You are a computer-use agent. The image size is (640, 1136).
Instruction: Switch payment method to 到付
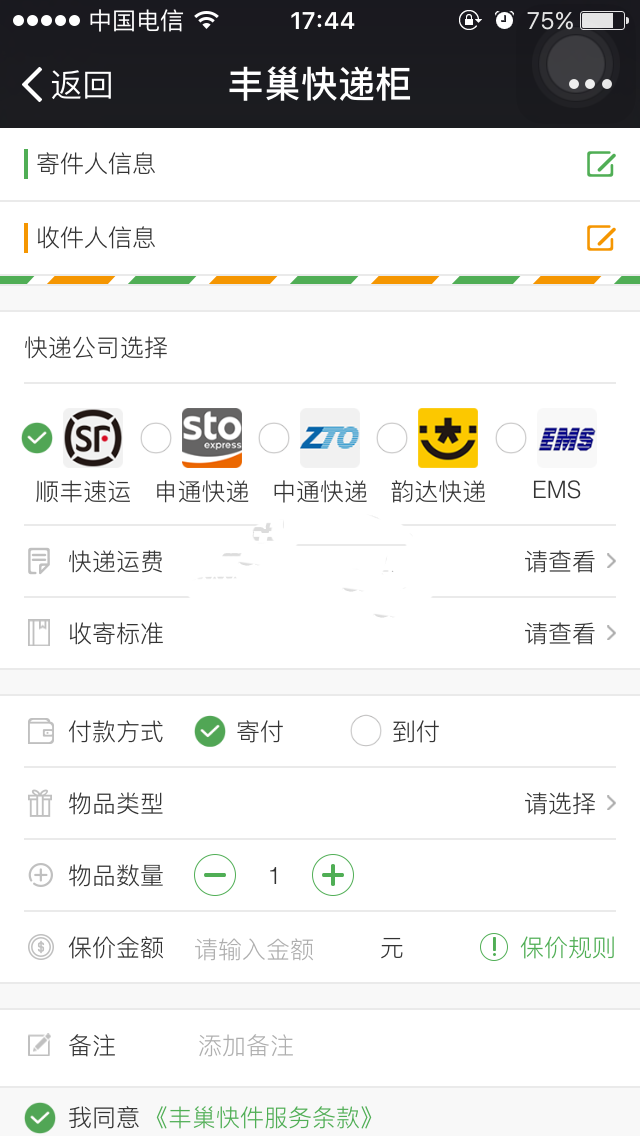pyautogui.click(x=366, y=732)
